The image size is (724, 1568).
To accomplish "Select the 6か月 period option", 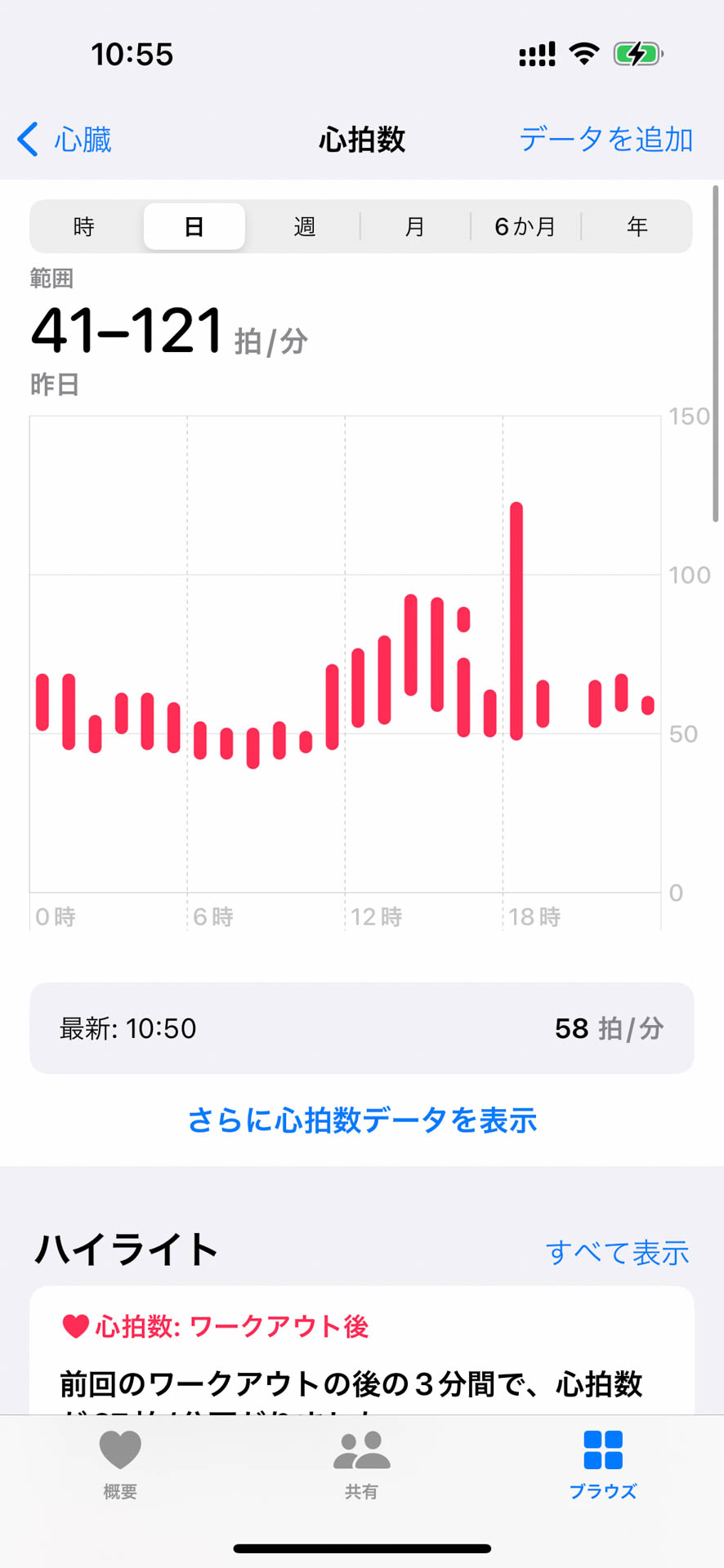I will (525, 226).
